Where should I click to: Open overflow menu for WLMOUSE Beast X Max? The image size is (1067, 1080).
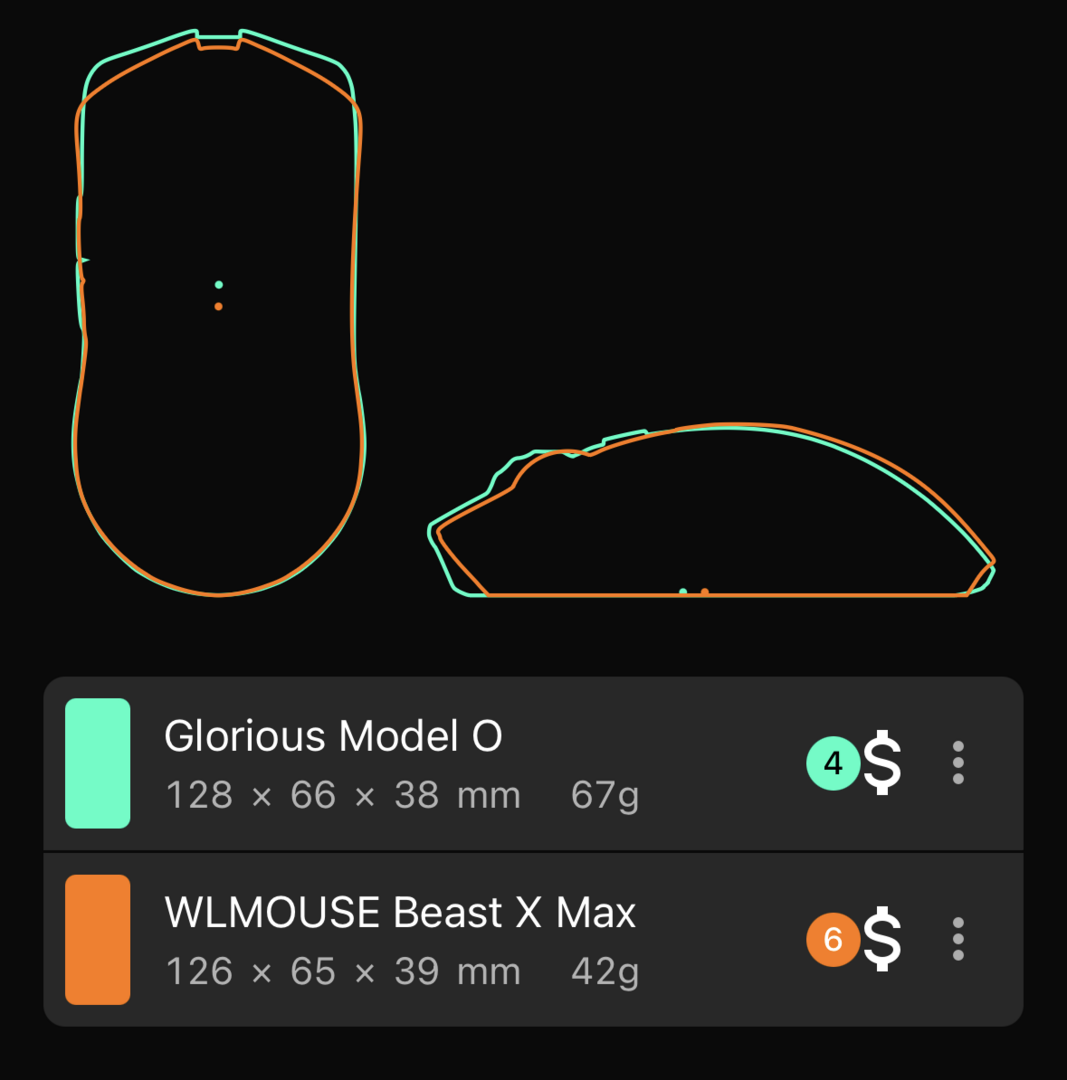coord(958,940)
